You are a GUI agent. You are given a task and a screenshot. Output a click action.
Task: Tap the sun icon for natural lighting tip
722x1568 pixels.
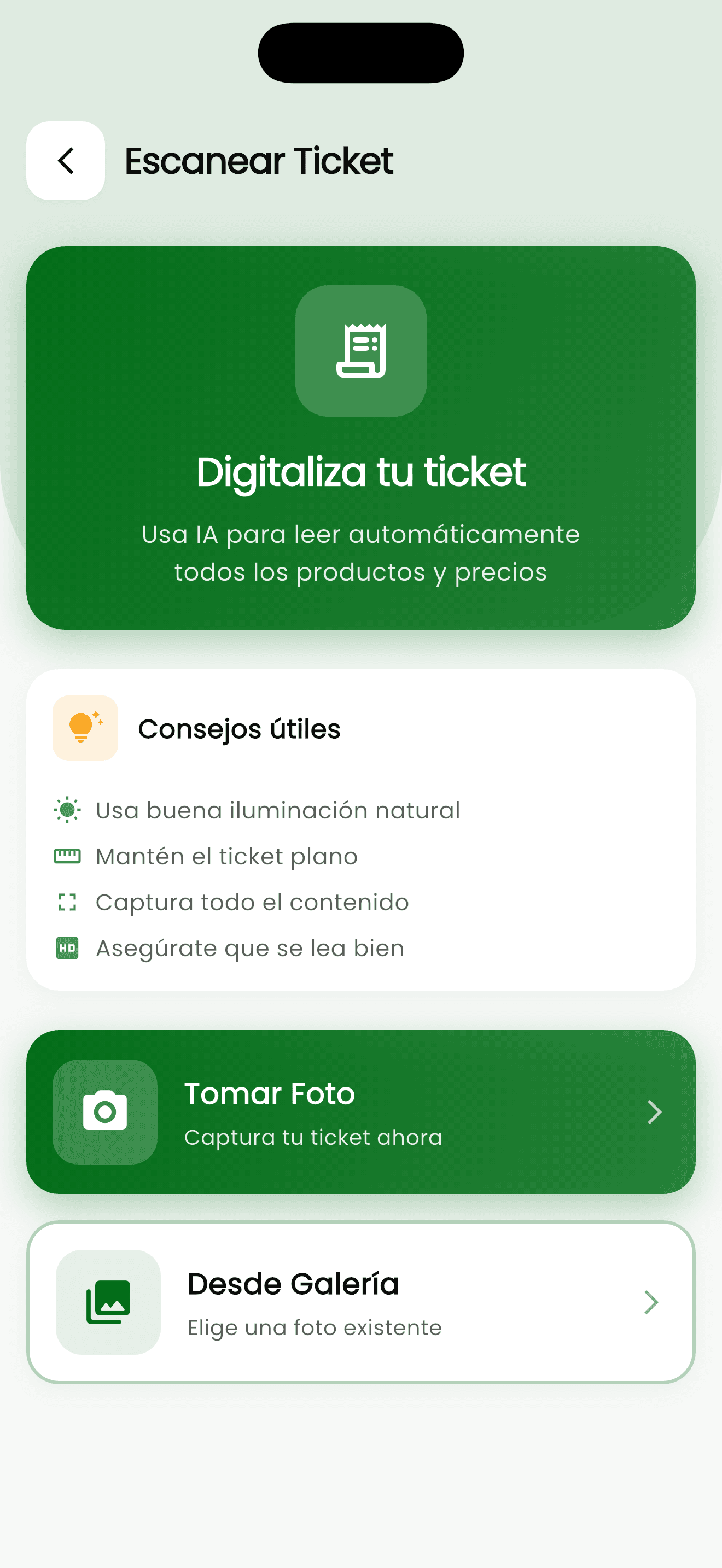pos(66,809)
